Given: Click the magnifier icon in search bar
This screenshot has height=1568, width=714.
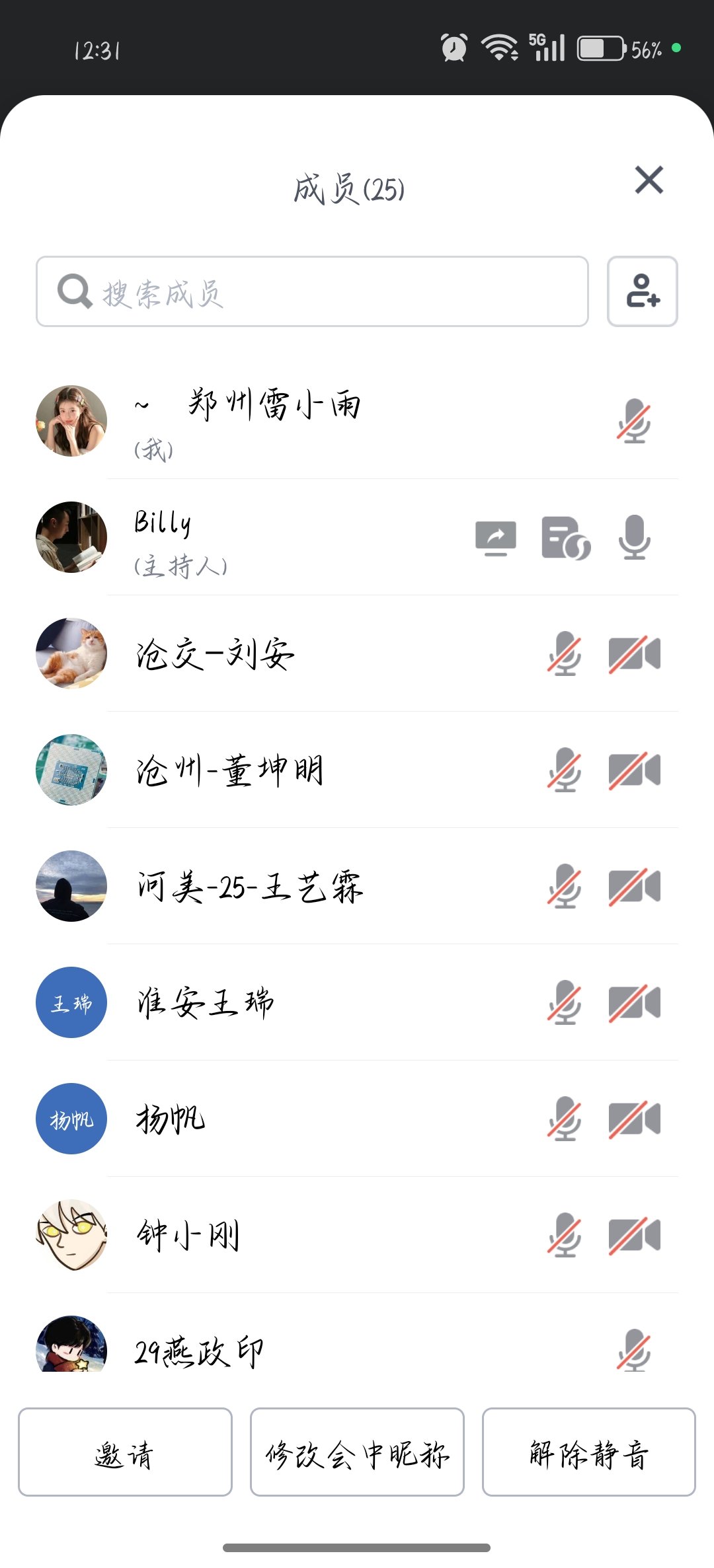Looking at the screenshot, I should tap(75, 291).
